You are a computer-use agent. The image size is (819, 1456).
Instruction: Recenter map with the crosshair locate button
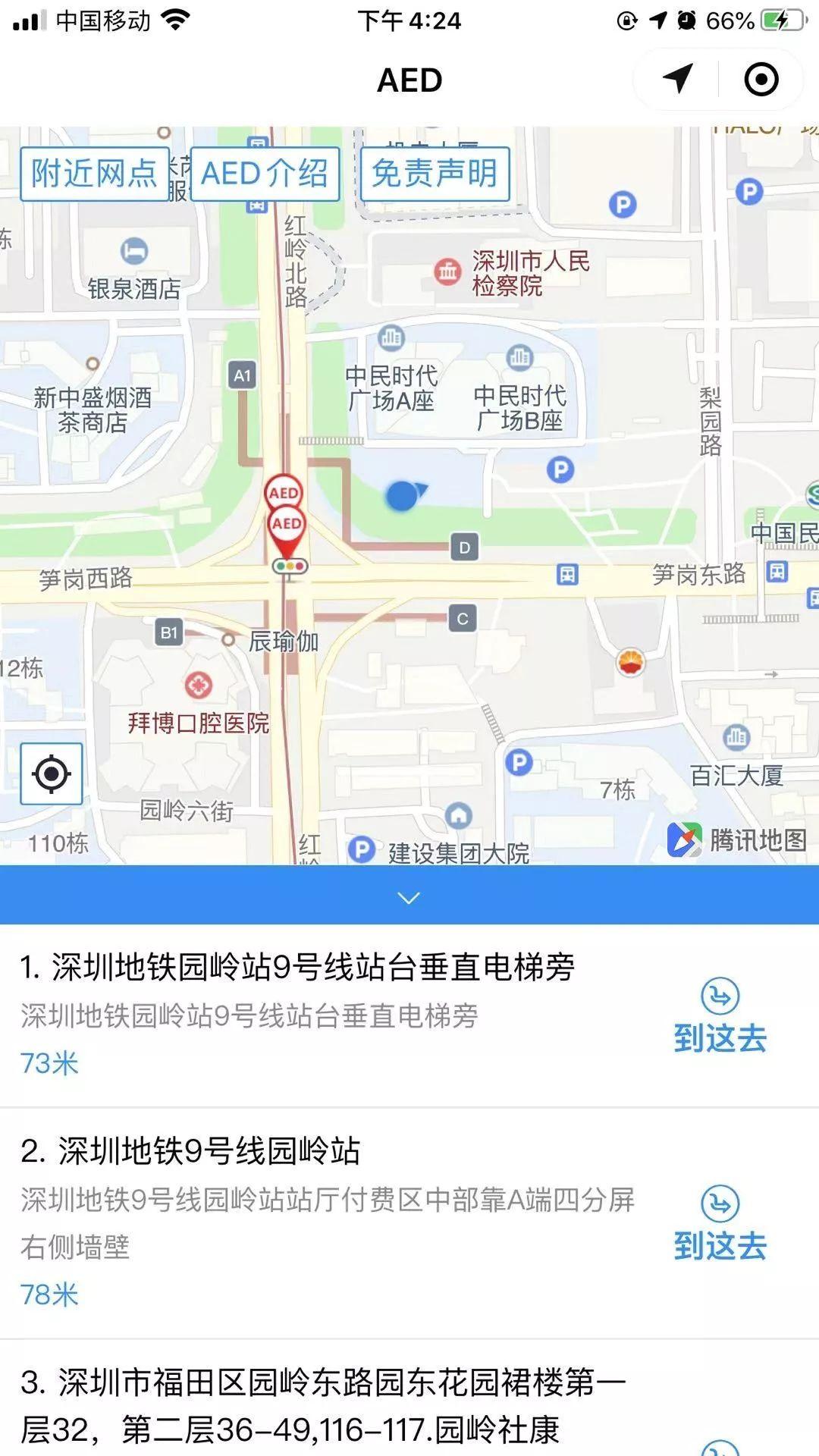tap(52, 774)
